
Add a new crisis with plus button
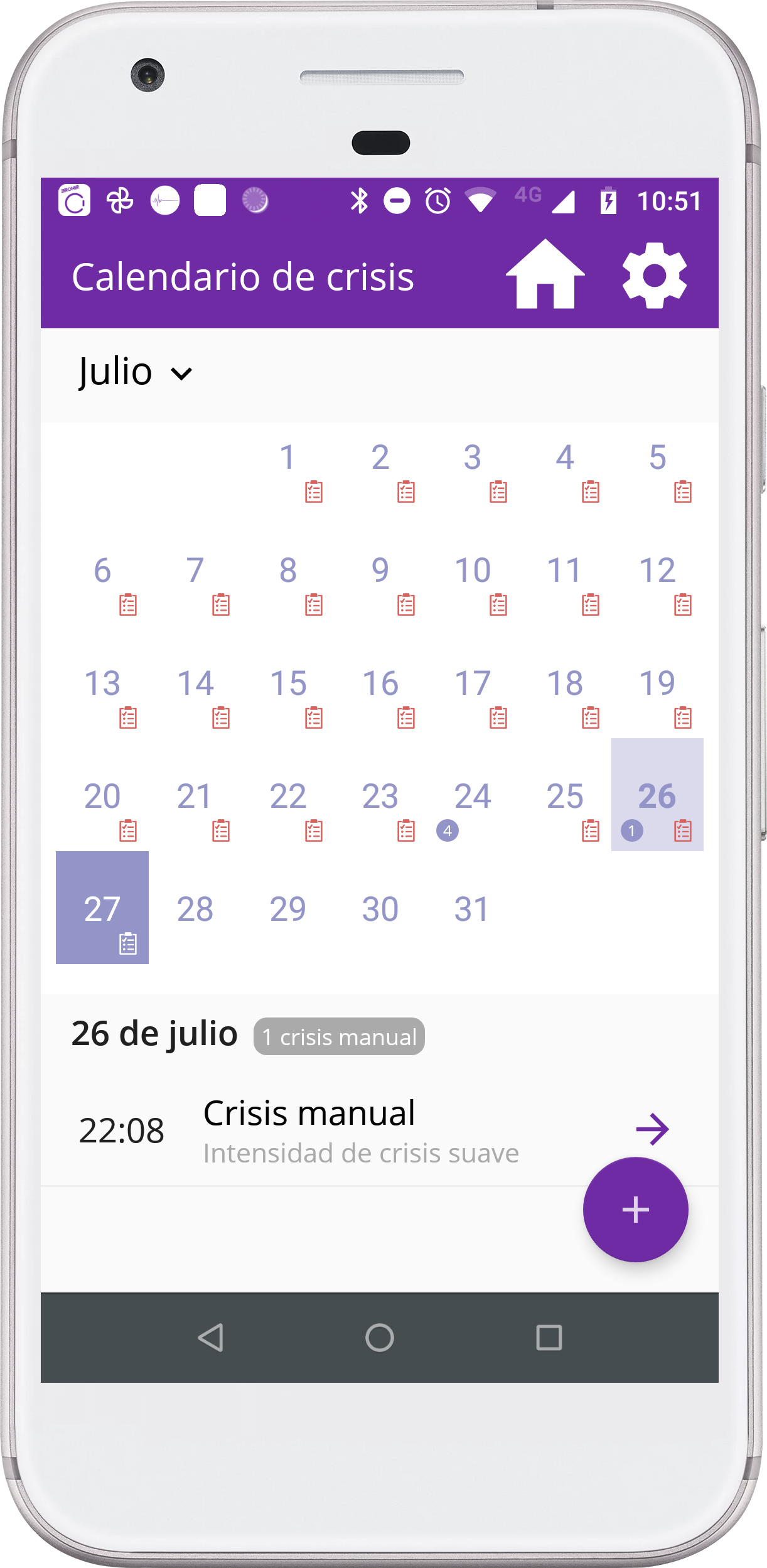point(635,1210)
